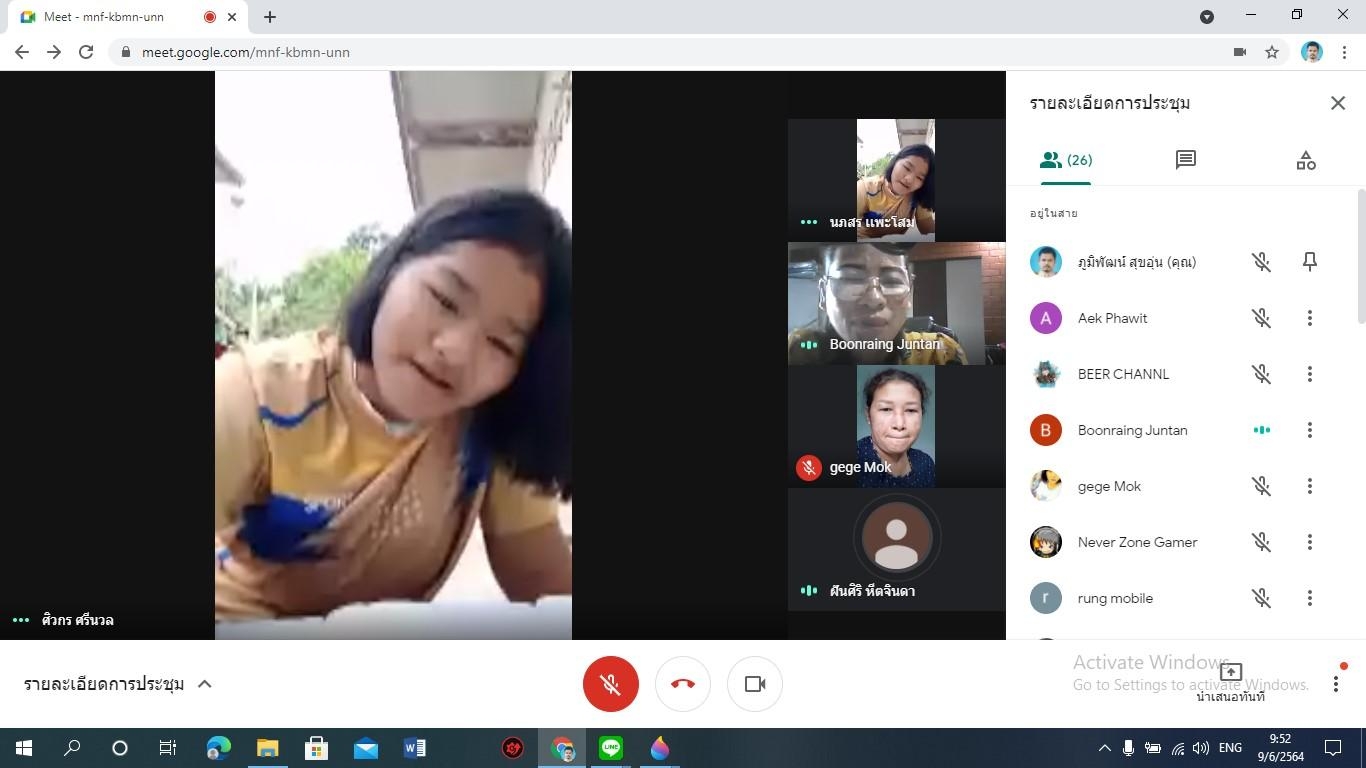Pin ภูมิพัฒน์ สุขอุ่น to the screen
Viewport: 1366px width, 768px height.
tap(1309, 262)
